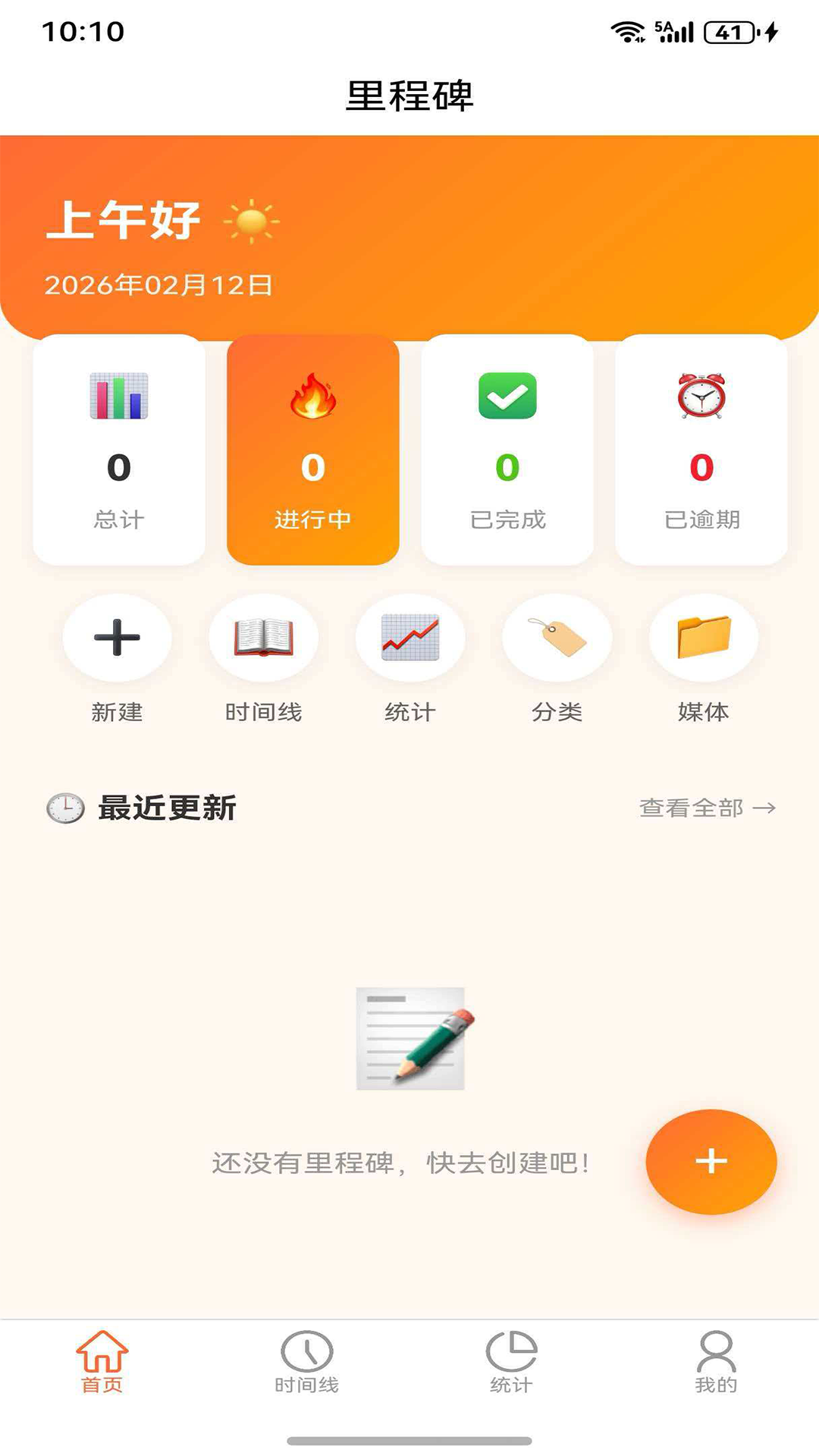Image resolution: width=819 pixels, height=1456 pixels.
Task: Tap the orange floating plus button
Action: pos(711,1162)
